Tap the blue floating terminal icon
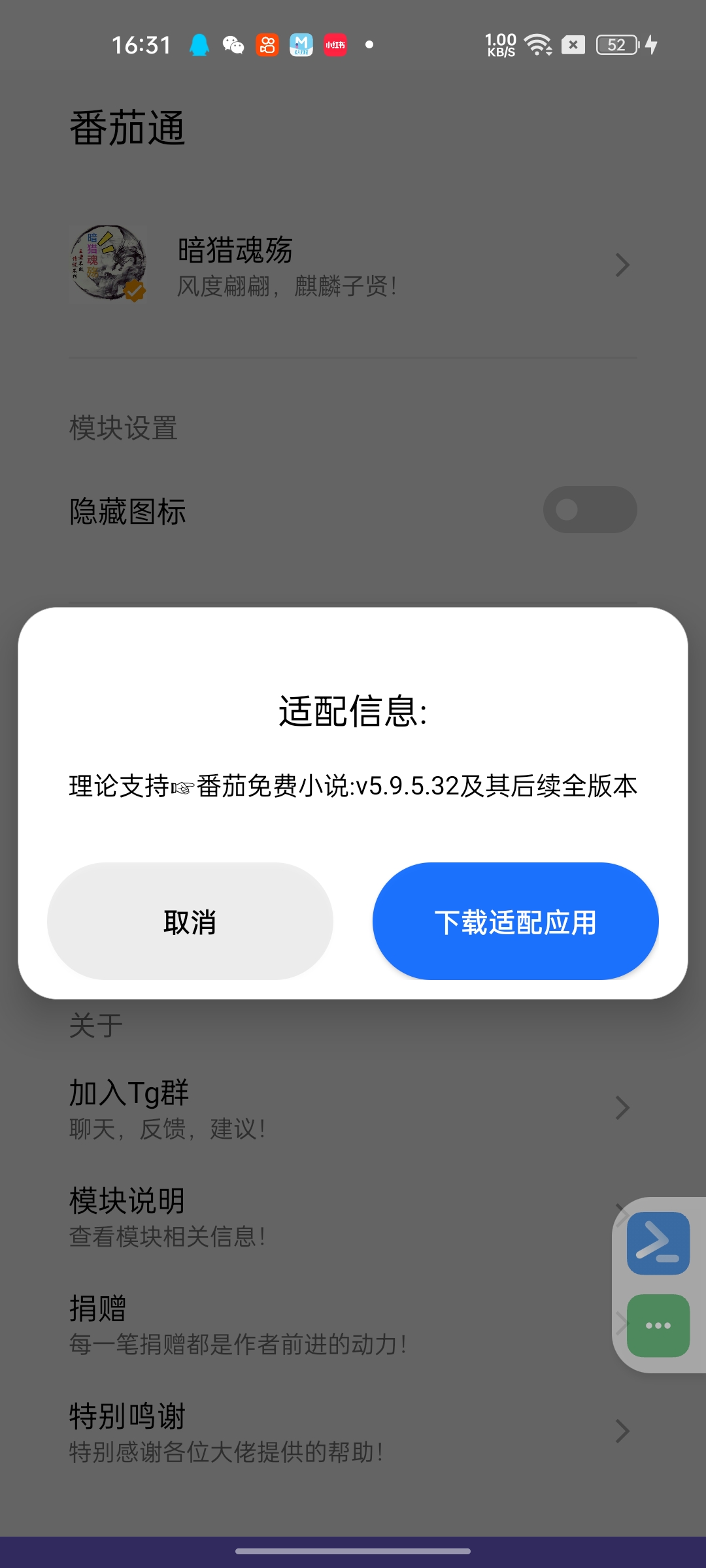Image resolution: width=706 pixels, height=1568 pixels. pos(658,1243)
